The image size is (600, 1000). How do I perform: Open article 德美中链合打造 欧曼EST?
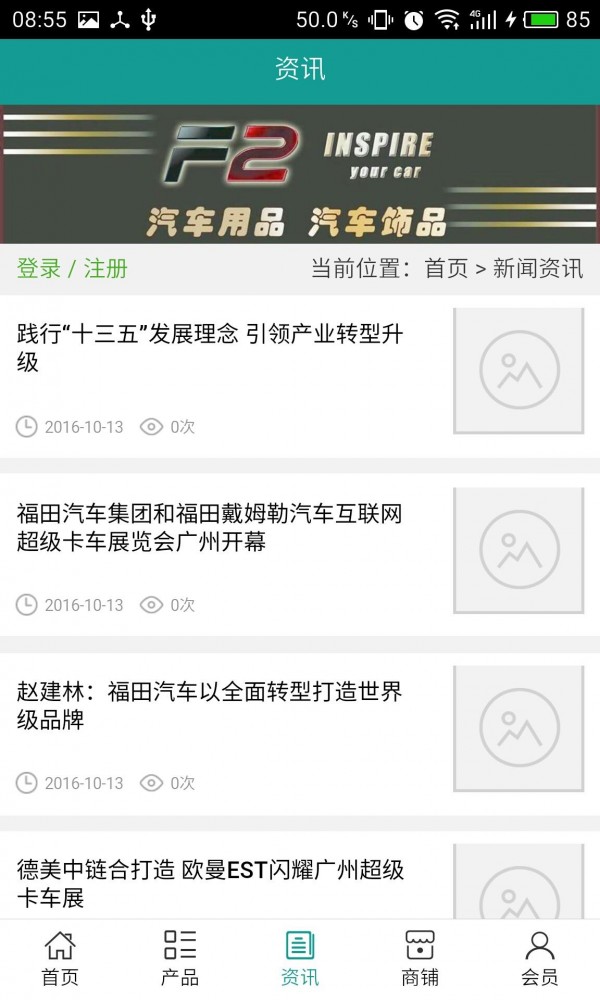point(210,883)
